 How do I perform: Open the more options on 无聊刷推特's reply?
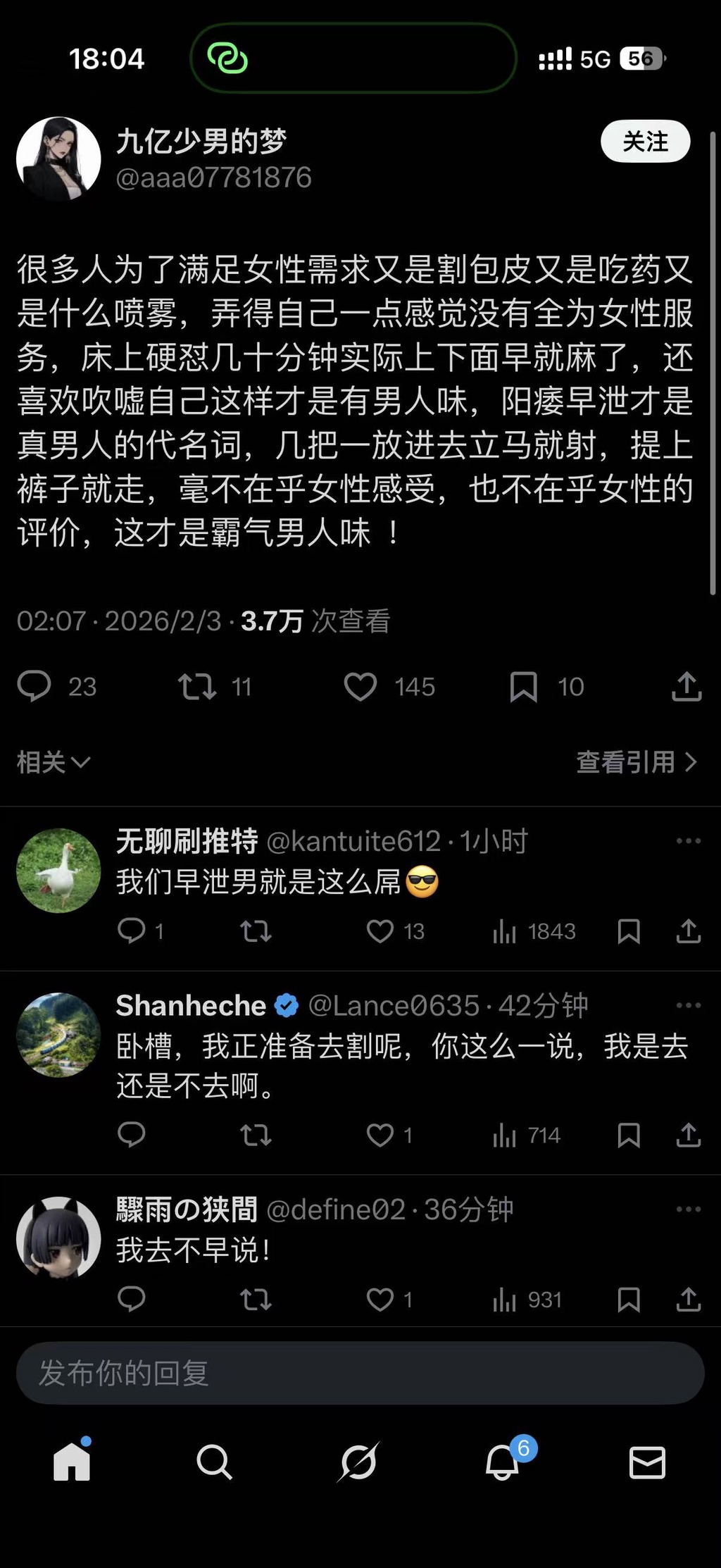coord(688,841)
